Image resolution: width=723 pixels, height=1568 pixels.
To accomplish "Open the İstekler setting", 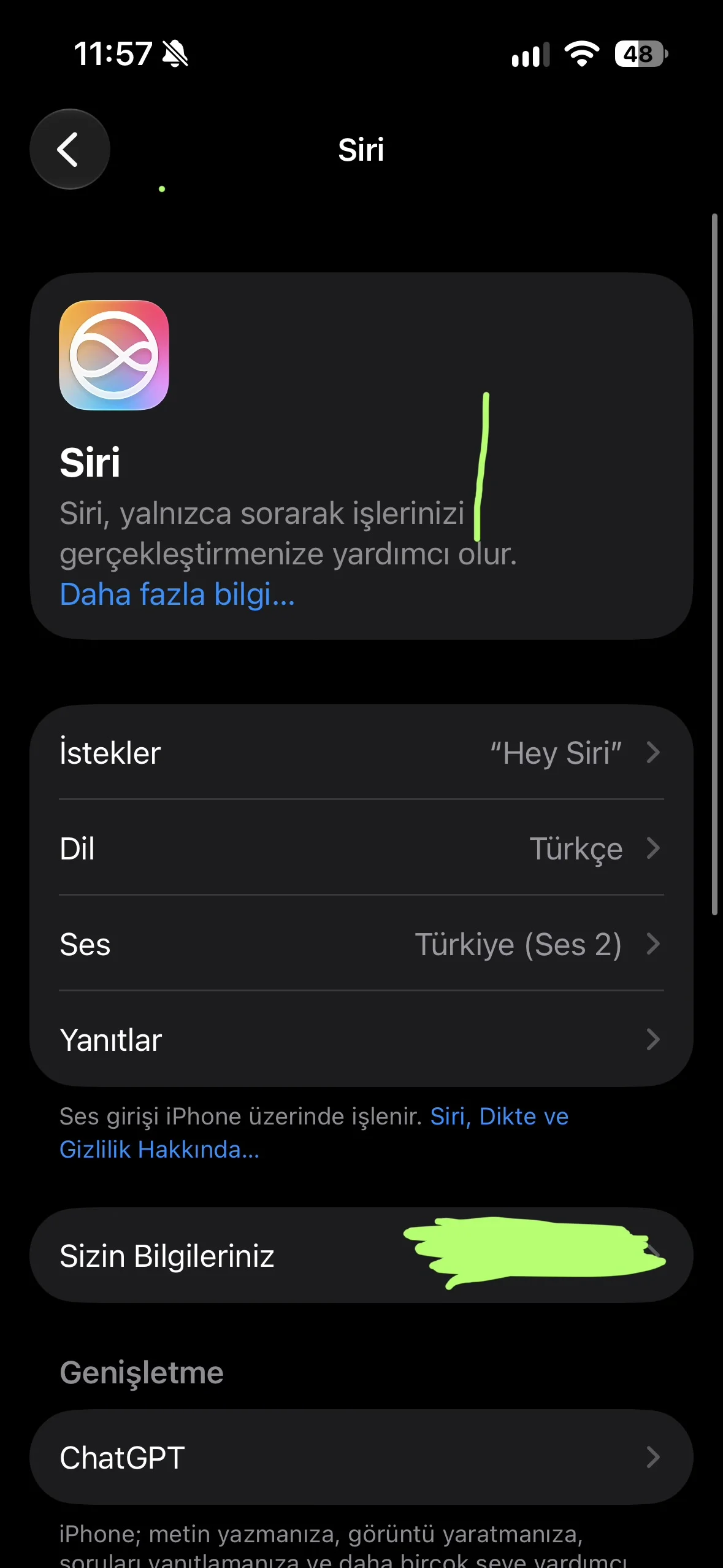I will [361, 752].
